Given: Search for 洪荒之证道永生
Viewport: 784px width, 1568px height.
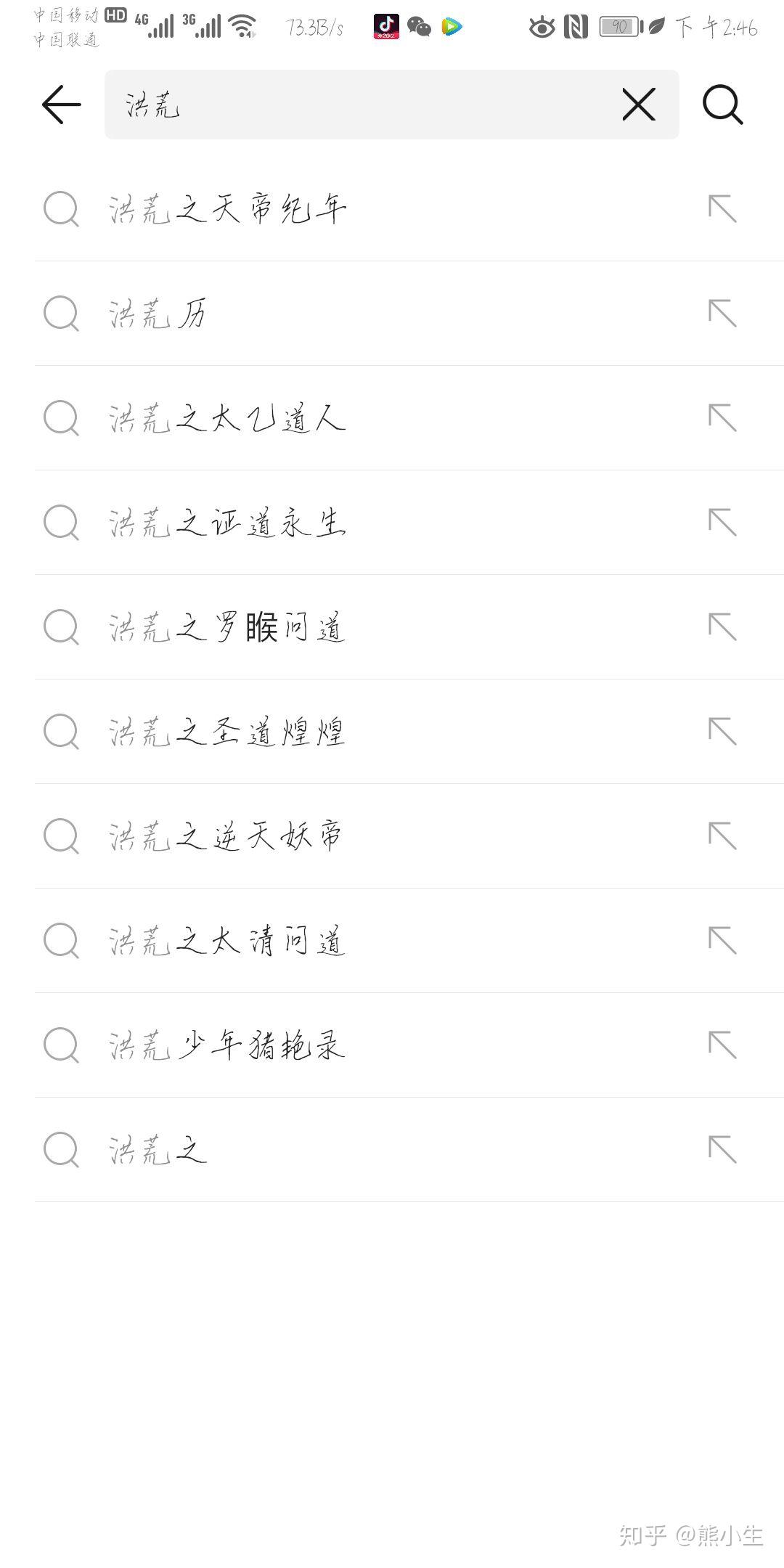Looking at the screenshot, I should click(x=228, y=523).
